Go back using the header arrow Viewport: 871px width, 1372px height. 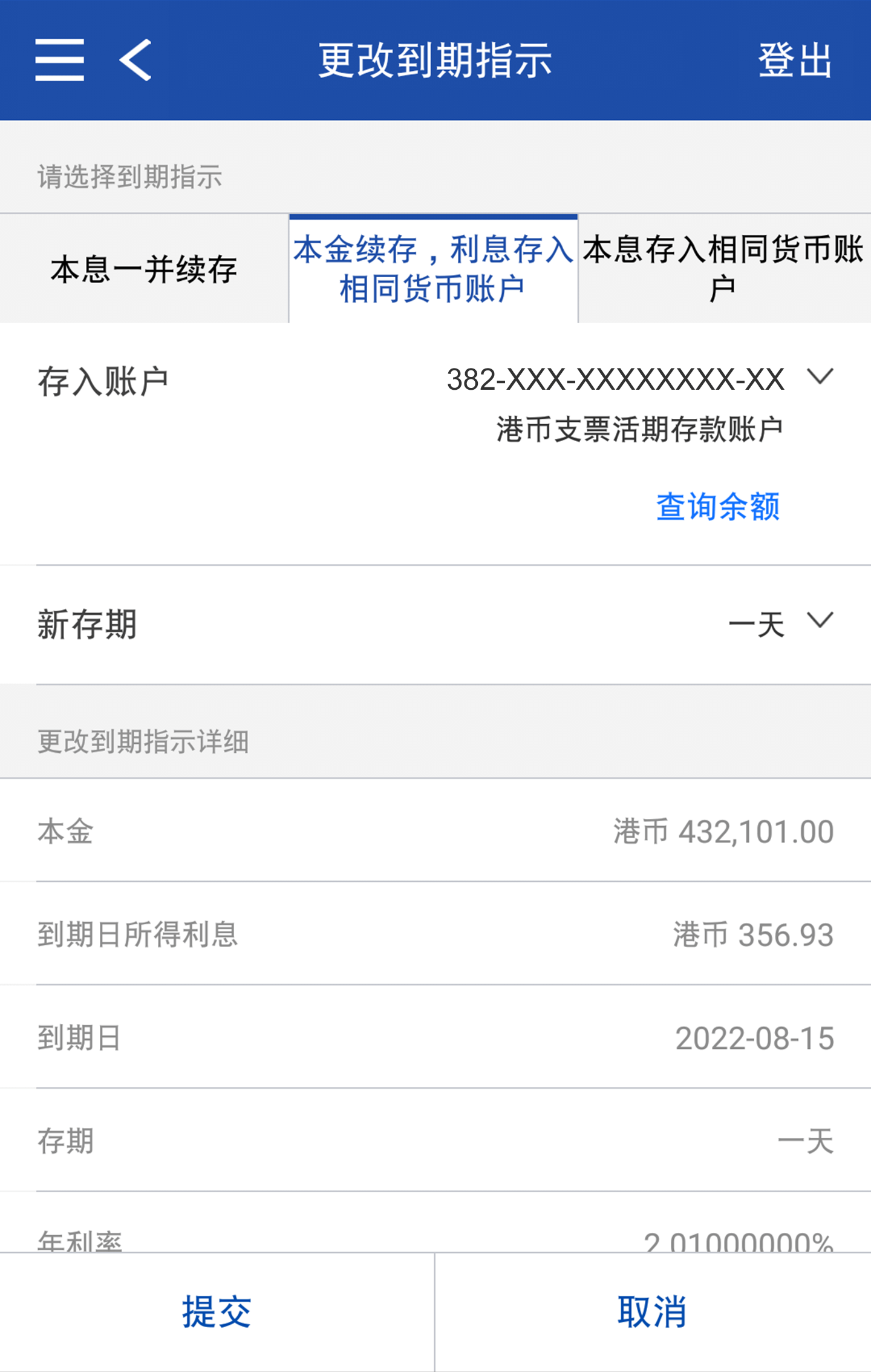click(135, 60)
